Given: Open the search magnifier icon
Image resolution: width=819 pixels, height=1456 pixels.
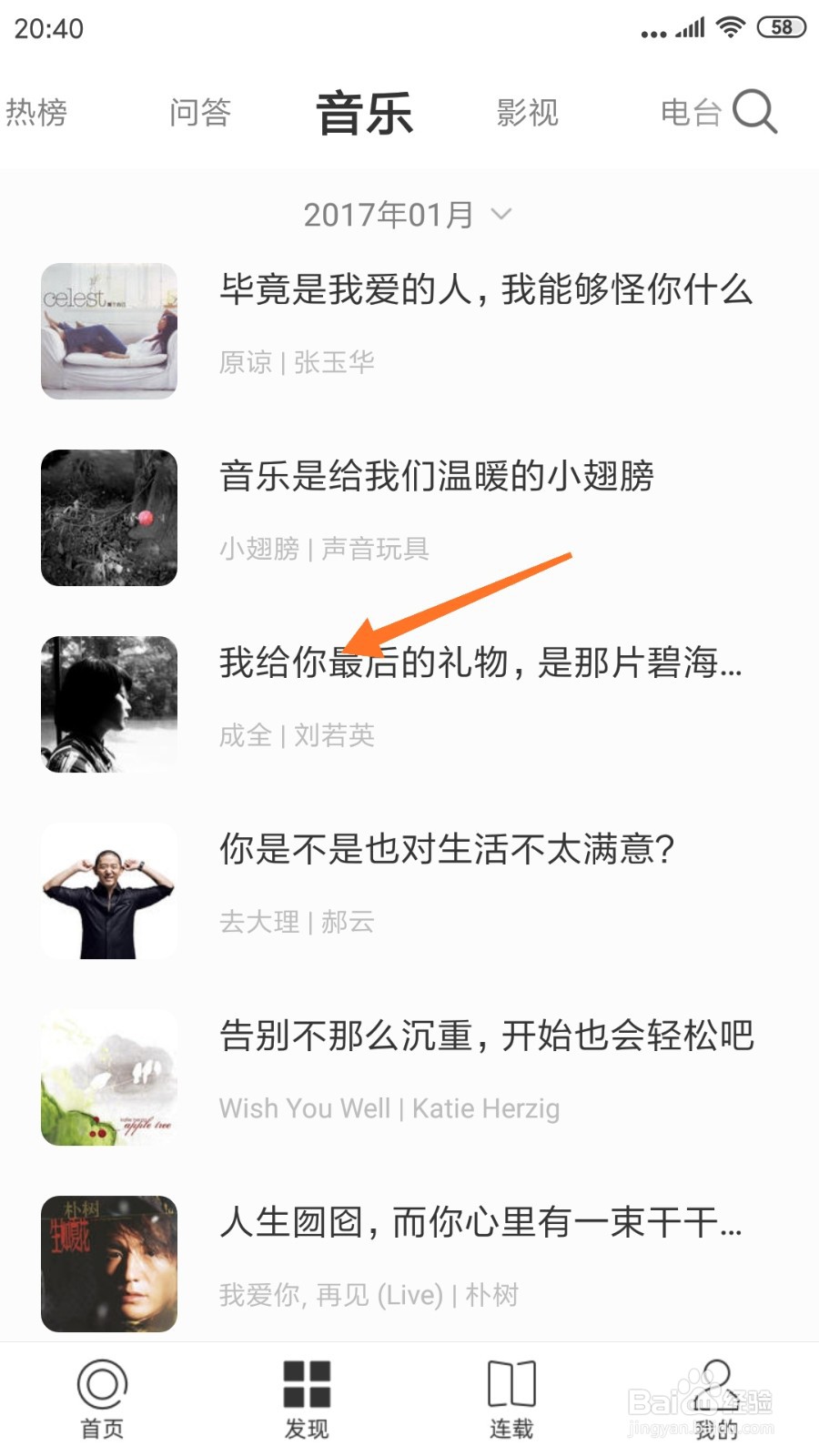Looking at the screenshot, I should [x=757, y=112].
